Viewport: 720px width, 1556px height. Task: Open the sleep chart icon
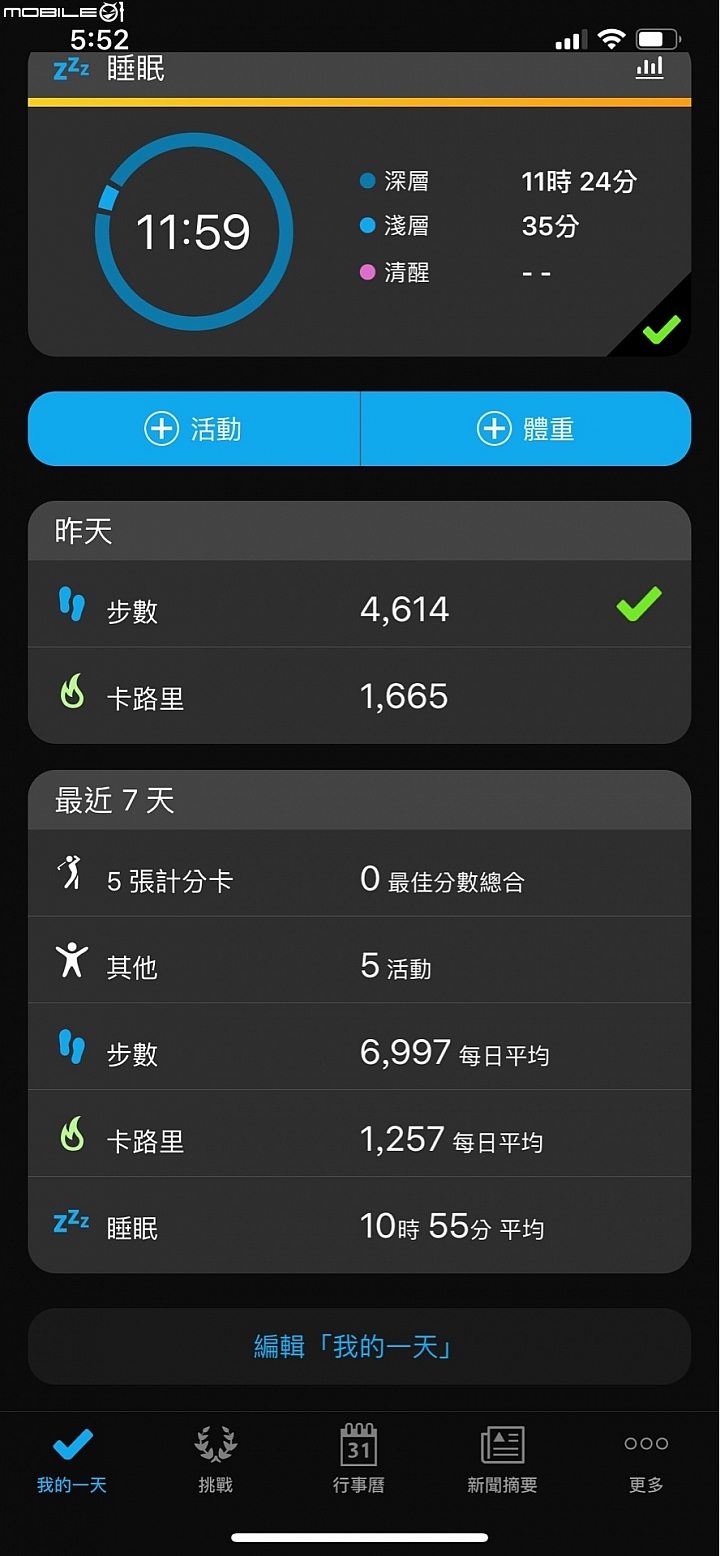pyautogui.click(x=650, y=69)
